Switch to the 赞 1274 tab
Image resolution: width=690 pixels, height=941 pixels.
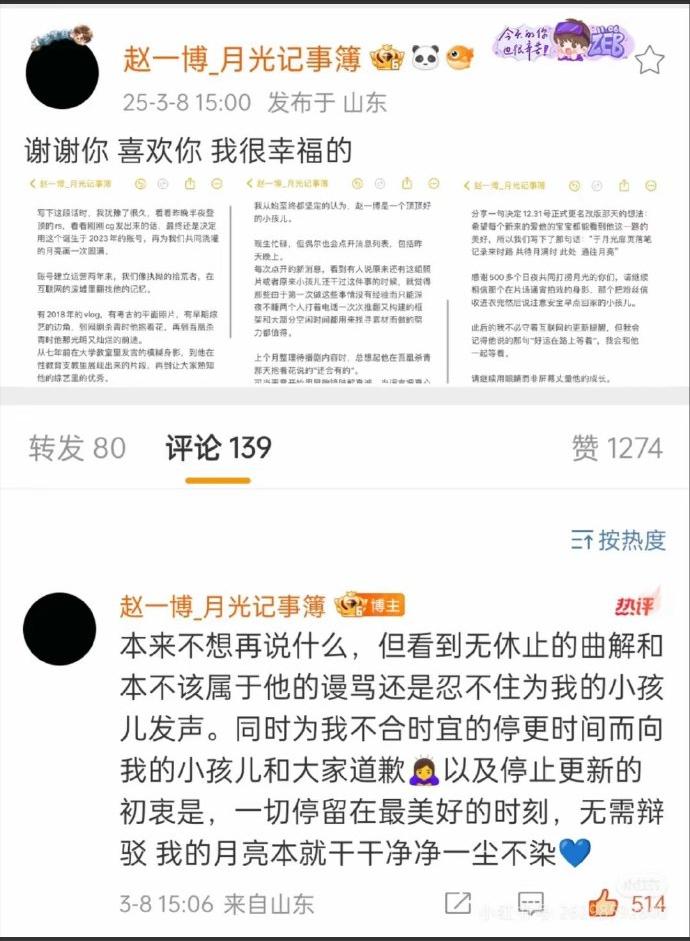(617, 448)
